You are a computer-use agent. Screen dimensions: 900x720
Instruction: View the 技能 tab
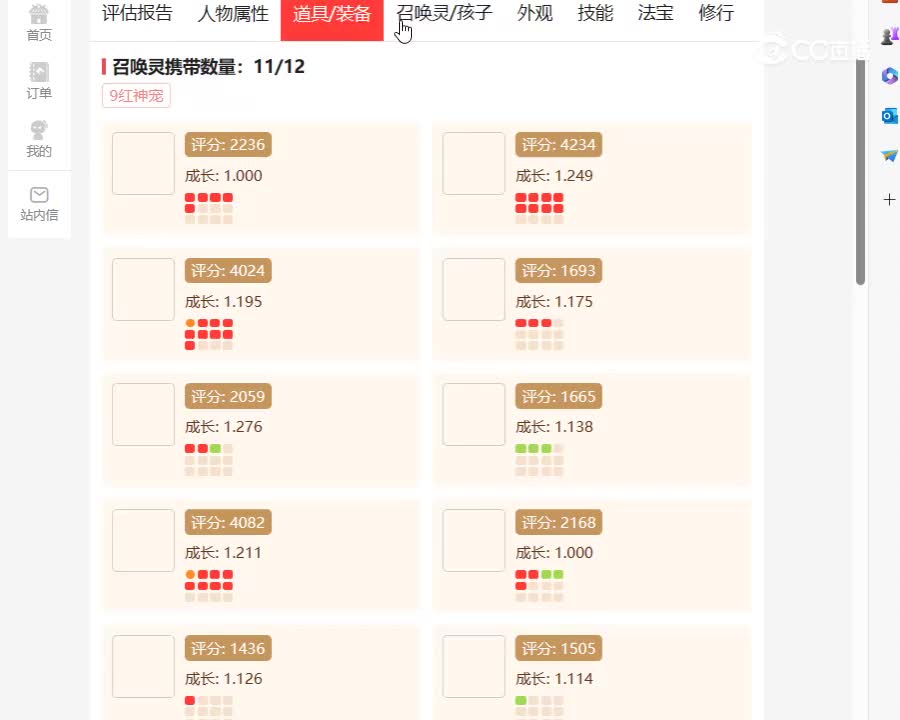[595, 14]
